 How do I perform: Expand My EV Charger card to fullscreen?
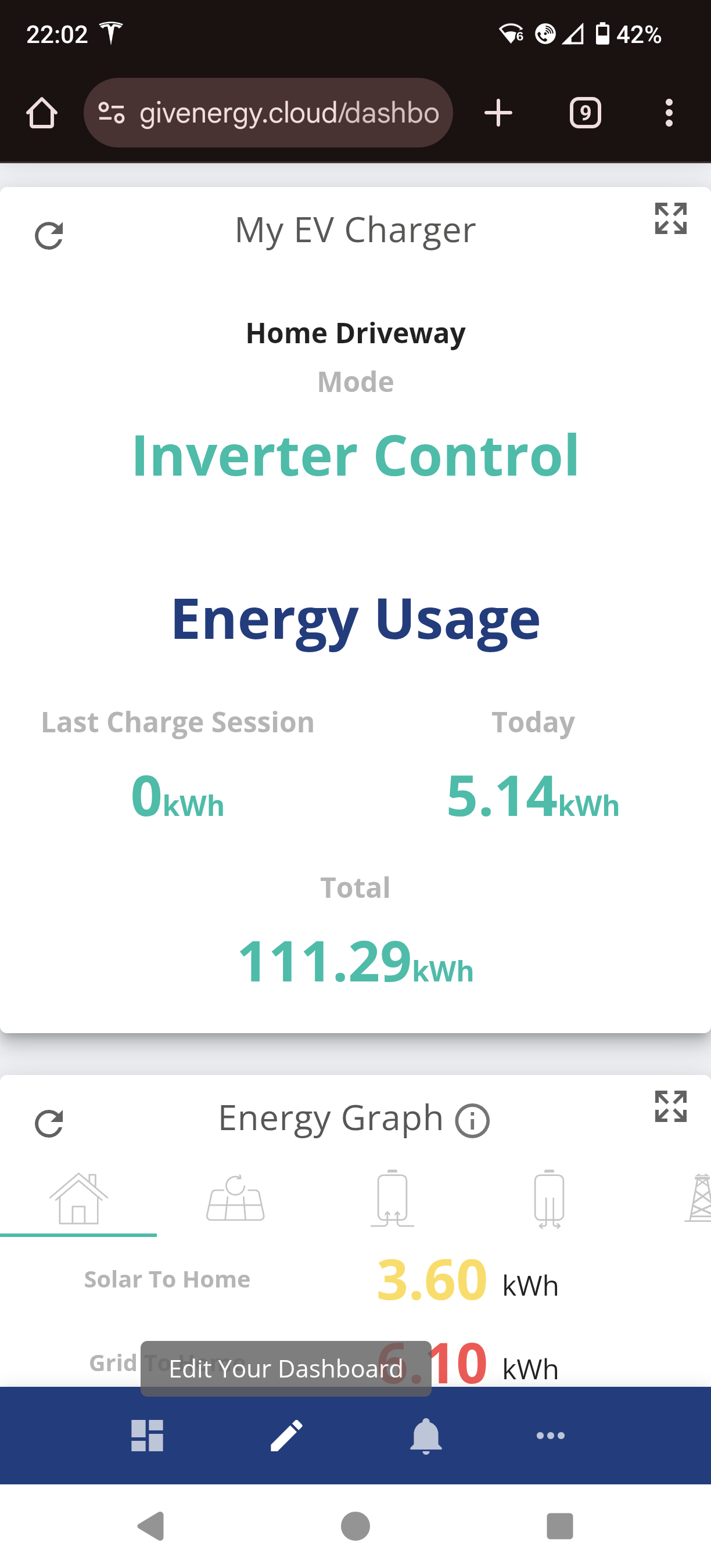tap(671, 218)
